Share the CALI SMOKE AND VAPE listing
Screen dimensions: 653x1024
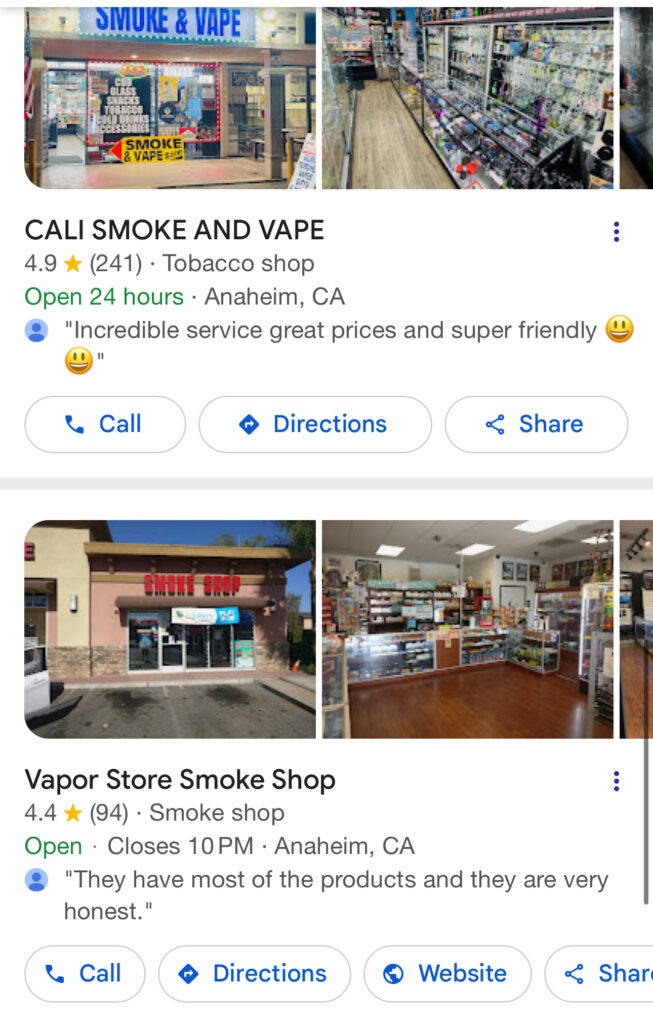pyautogui.click(x=536, y=424)
